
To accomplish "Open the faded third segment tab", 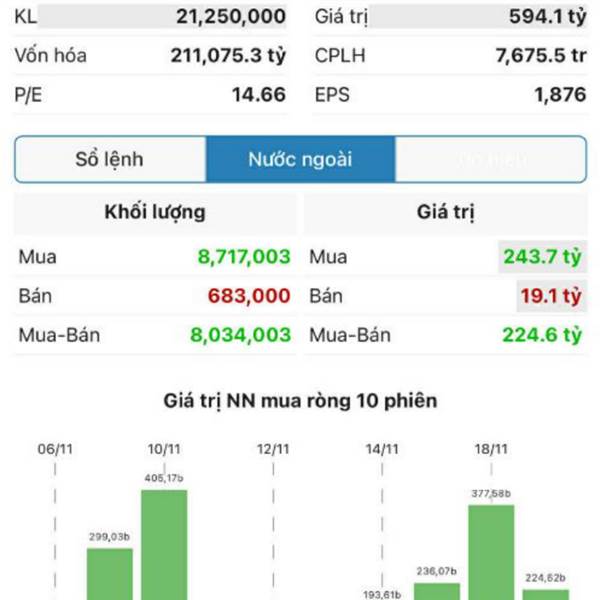I will coord(490,159).
